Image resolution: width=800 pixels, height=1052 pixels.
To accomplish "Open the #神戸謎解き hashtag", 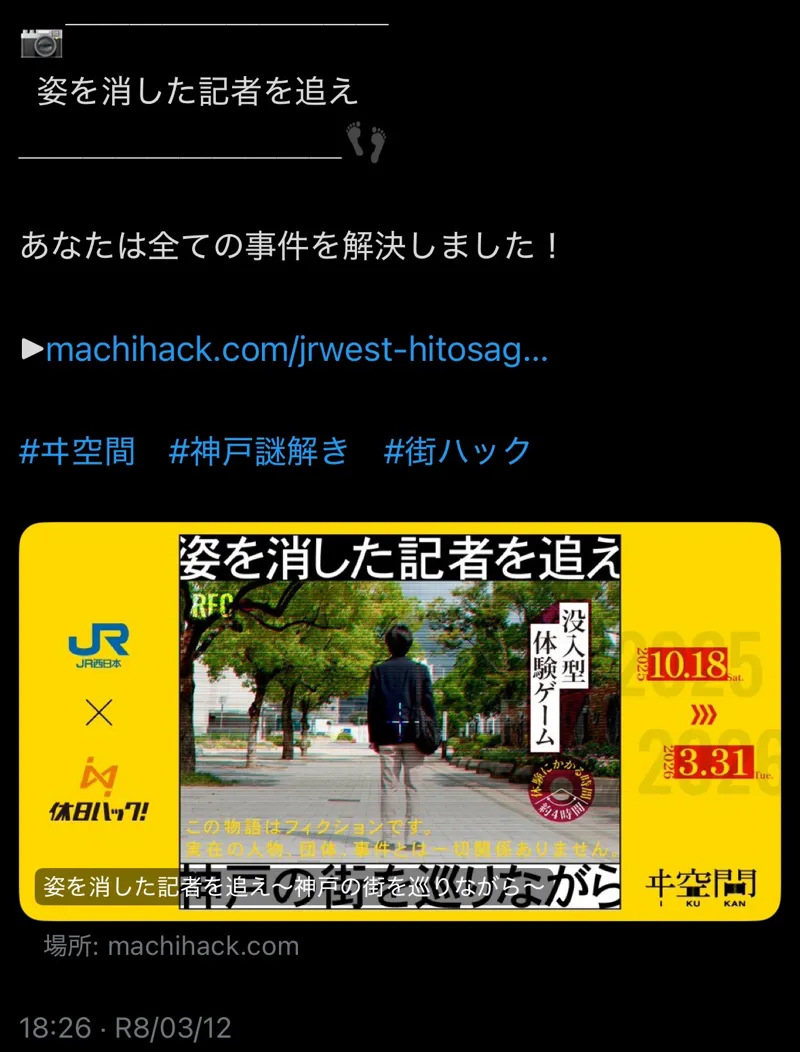I will point(259,451).
